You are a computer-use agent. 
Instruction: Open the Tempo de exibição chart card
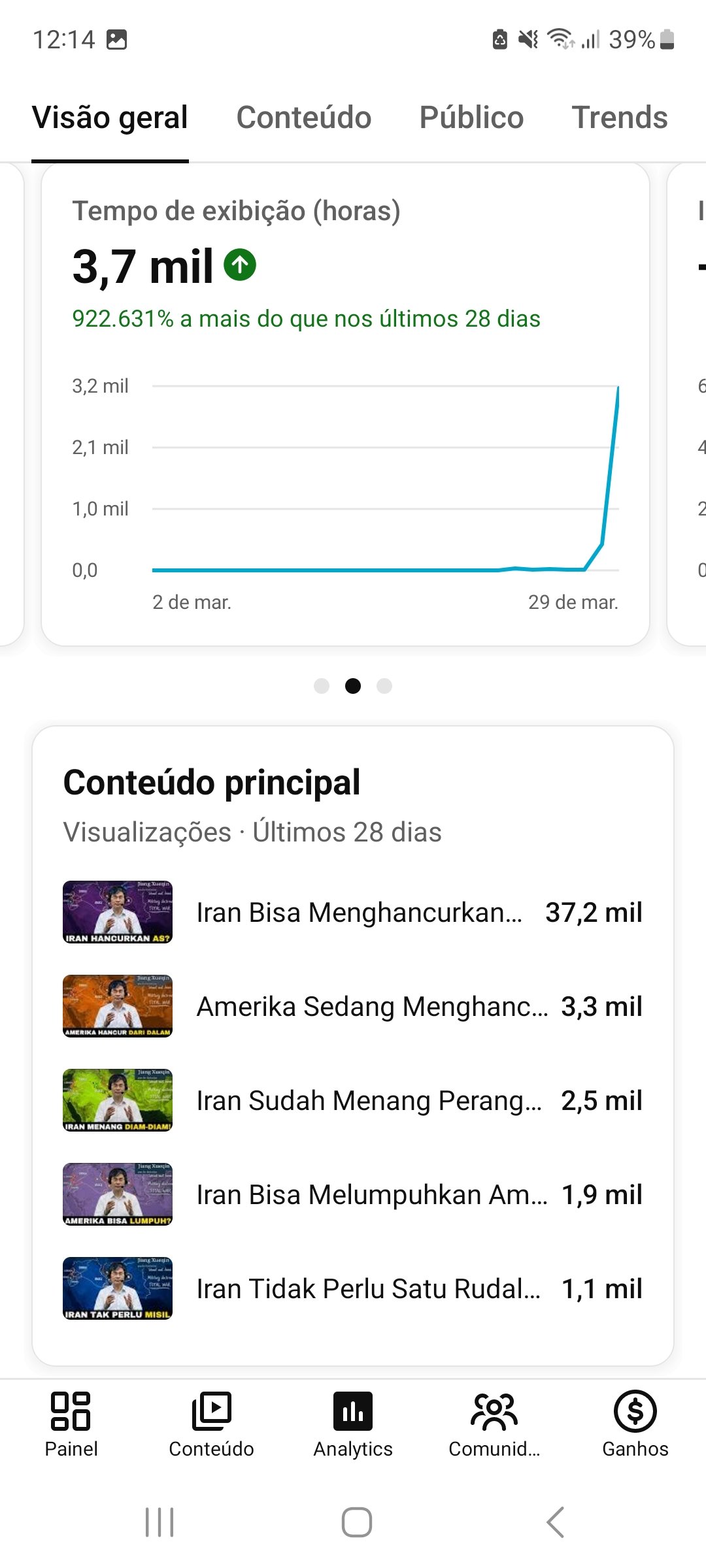tap(345, 405)
